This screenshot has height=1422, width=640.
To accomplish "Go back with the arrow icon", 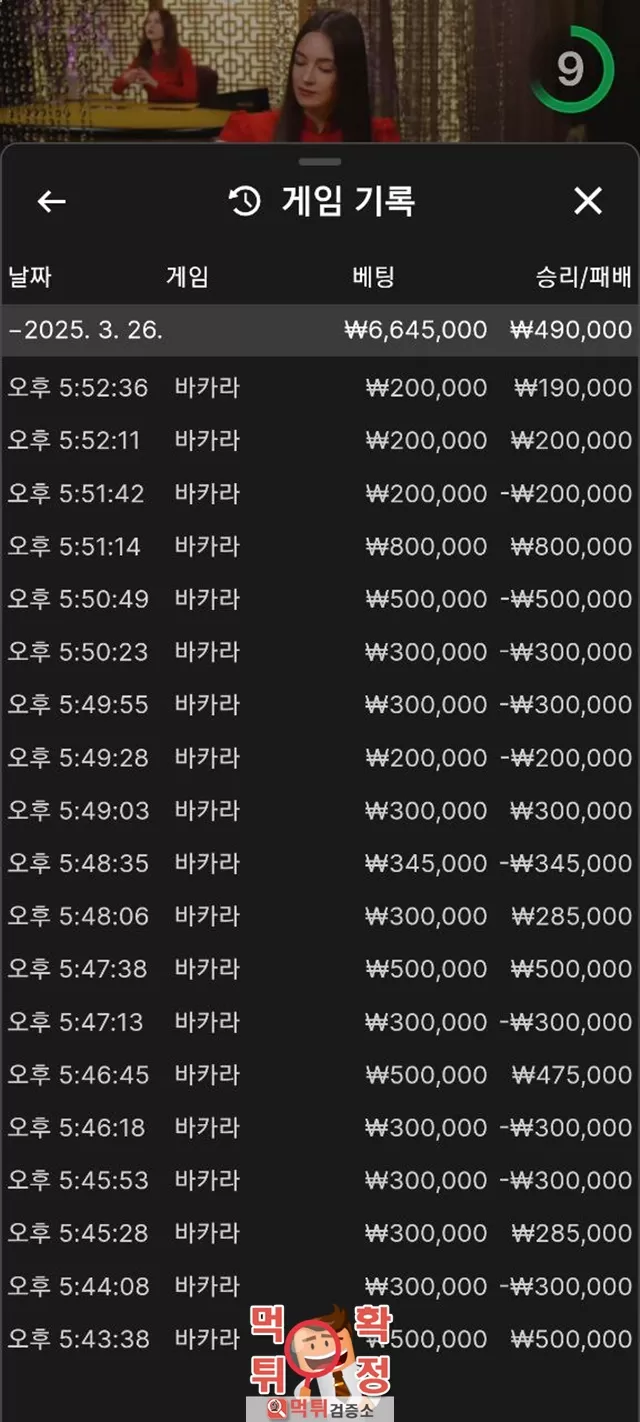I will click(x=51, y=202).
